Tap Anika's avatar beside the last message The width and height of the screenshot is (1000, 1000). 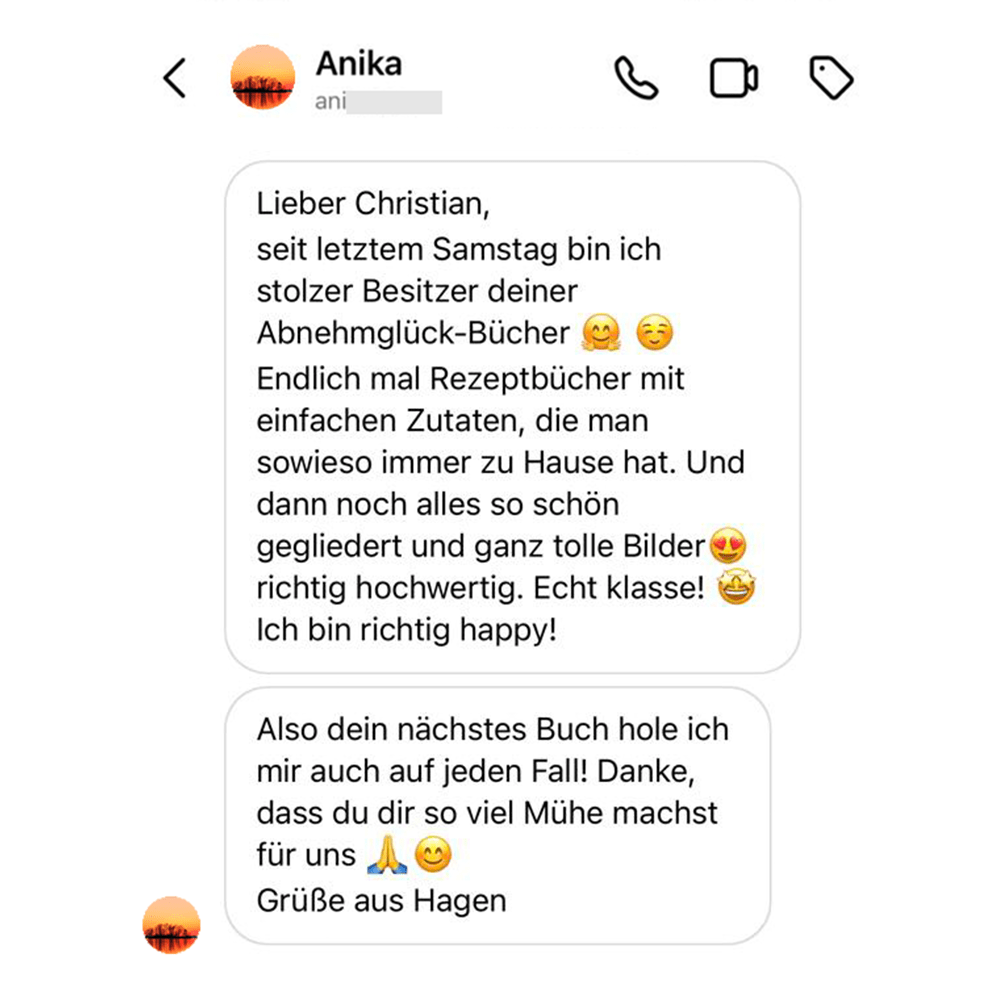172,924
